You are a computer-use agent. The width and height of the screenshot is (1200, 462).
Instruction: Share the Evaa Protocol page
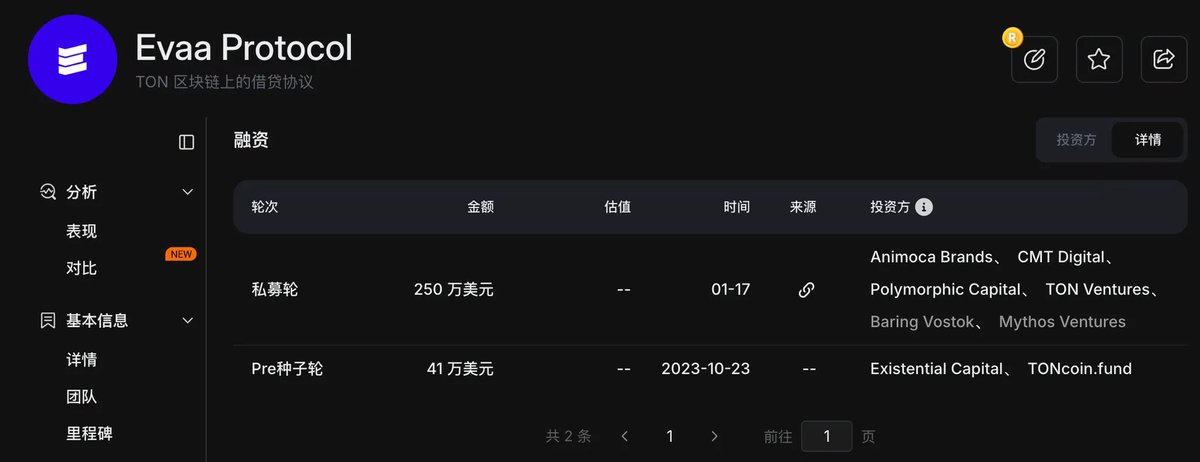(1163, 59)
